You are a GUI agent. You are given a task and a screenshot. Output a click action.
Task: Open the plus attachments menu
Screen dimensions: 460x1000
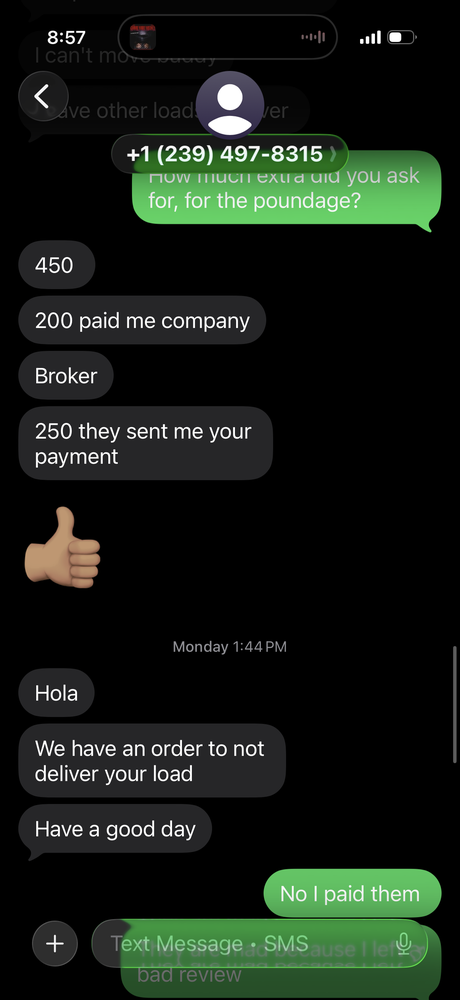[55, 943]
